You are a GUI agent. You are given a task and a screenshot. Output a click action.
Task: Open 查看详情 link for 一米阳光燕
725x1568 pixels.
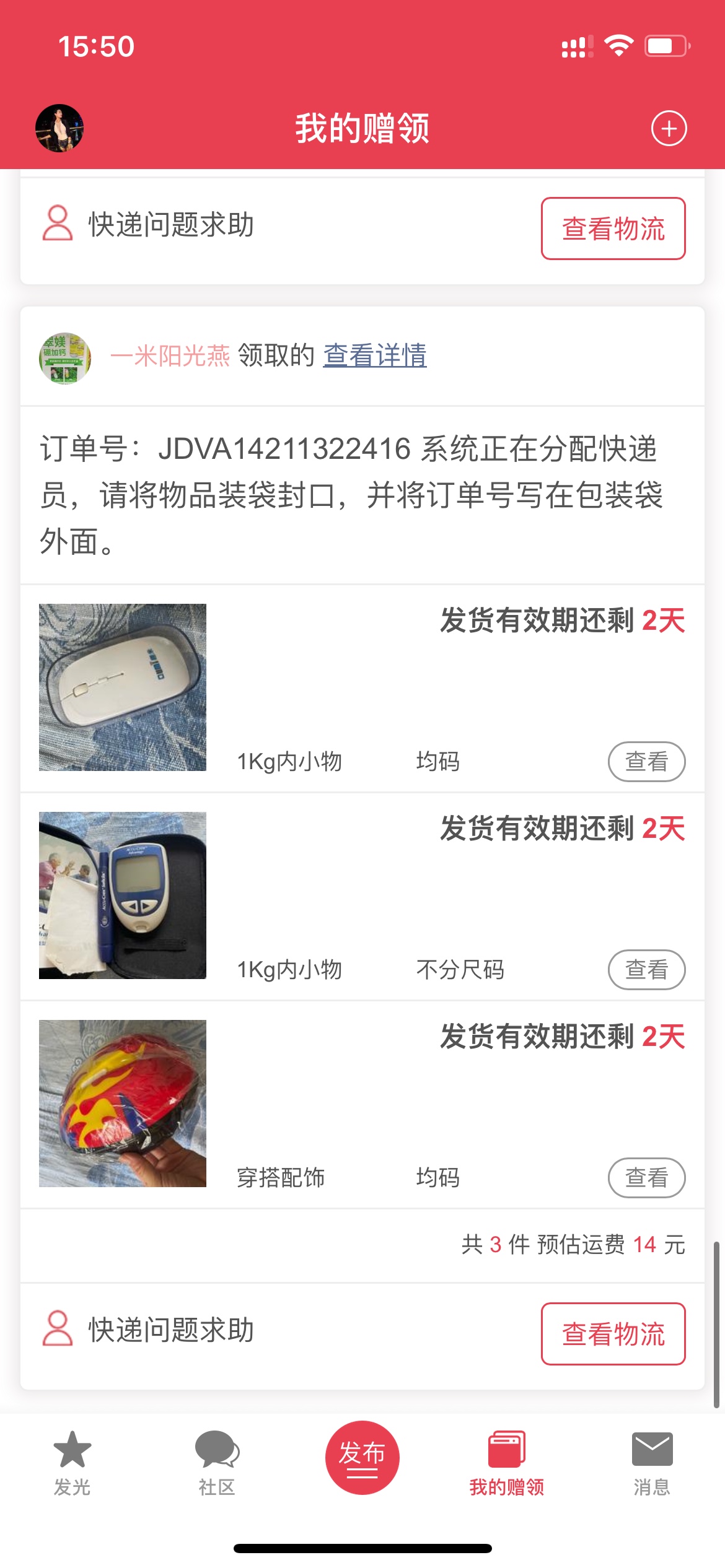click(375, 355)
